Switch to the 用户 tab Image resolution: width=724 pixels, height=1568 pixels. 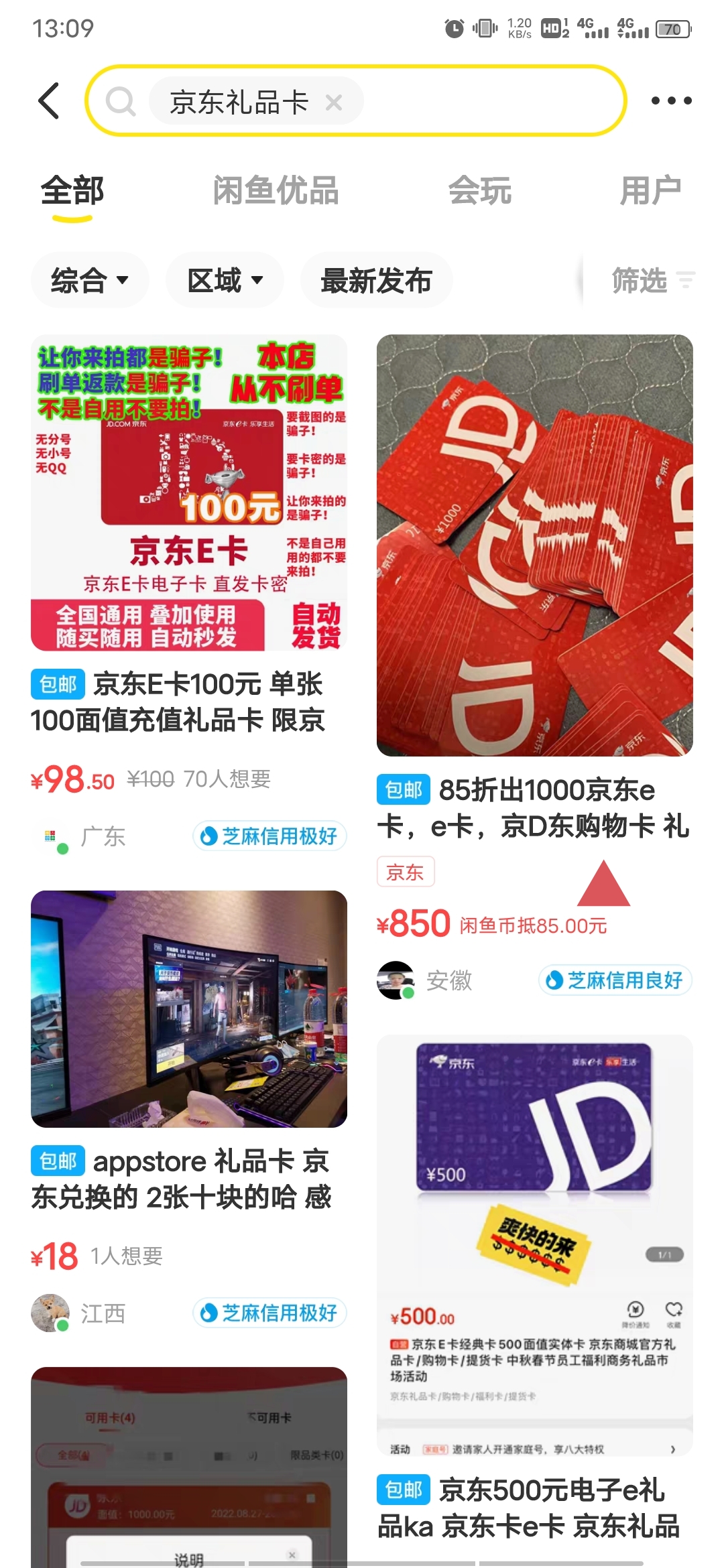click(x=652, y=190)
